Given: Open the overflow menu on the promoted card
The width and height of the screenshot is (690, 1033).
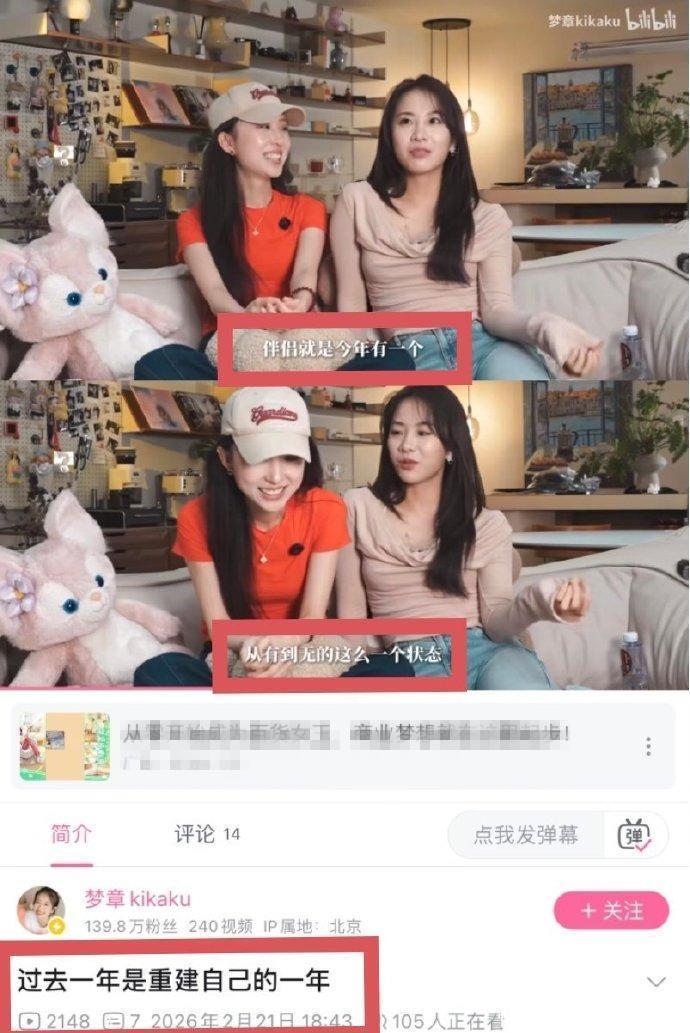Looking at the screenshot, I should point(649,746).
